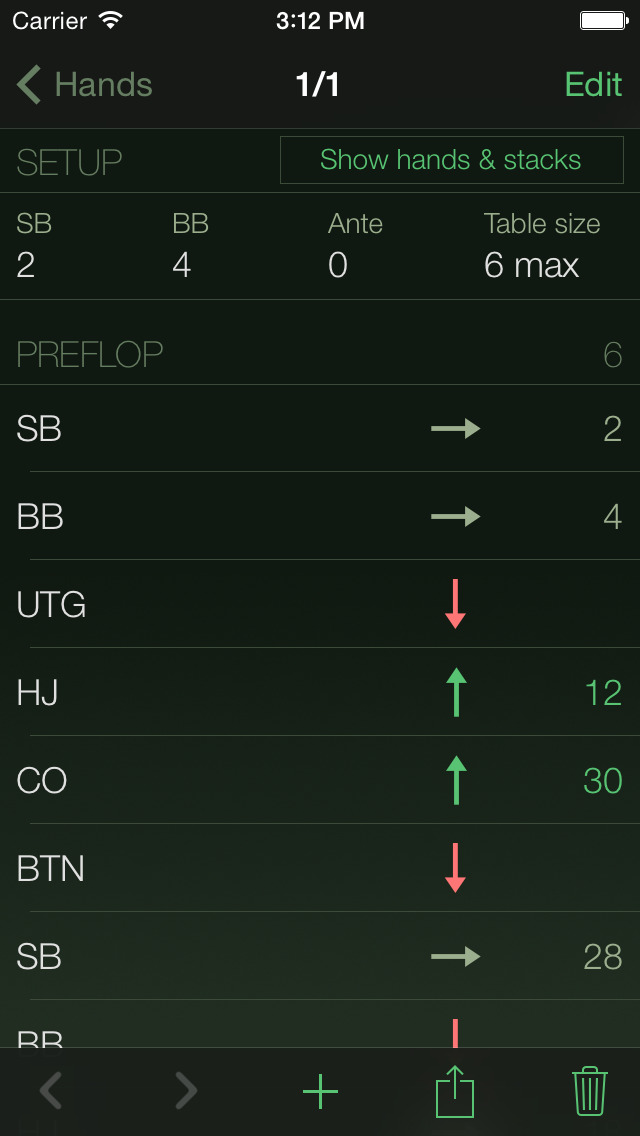Go back to the Hands list
640x1136 pixels.
coord(85,85)
